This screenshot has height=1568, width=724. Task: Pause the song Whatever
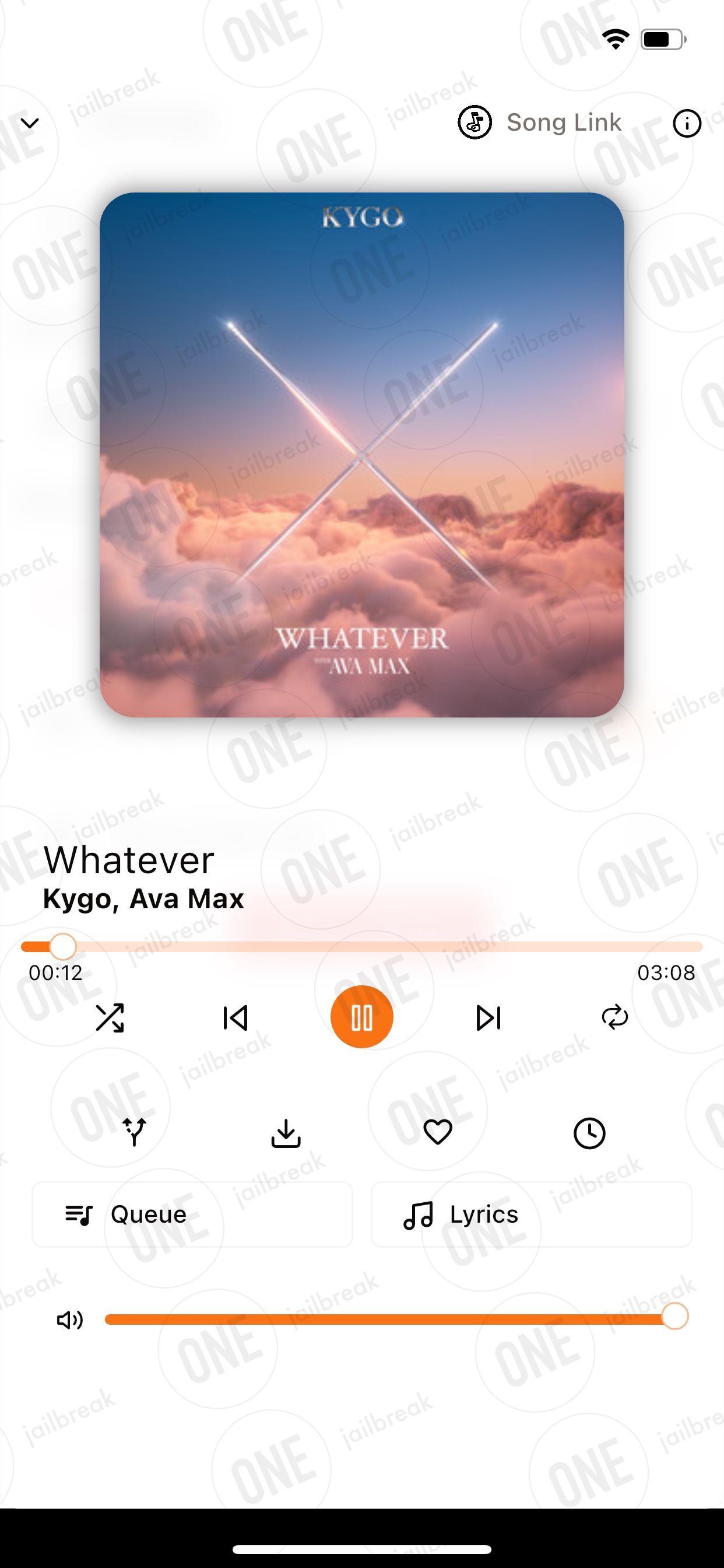362,1017
